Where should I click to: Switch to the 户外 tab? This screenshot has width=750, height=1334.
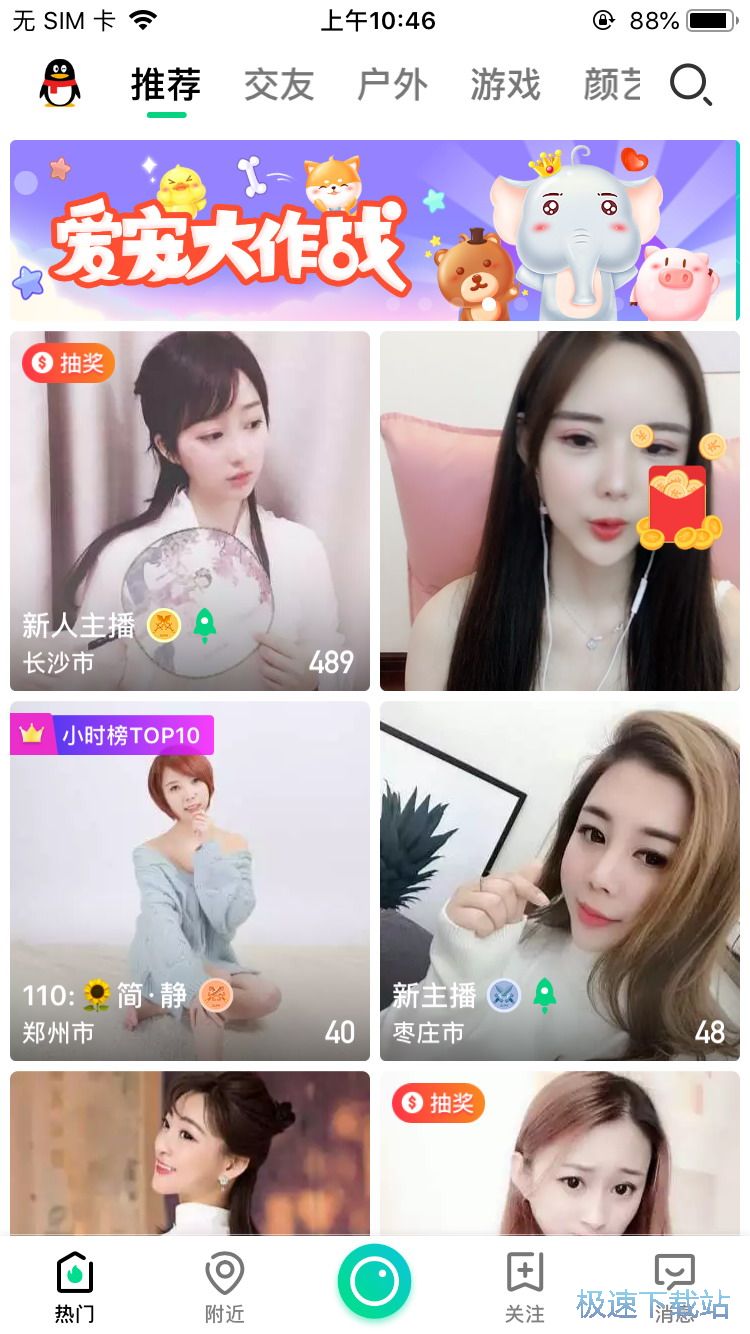pyautogui.click(x=392, y=86)
